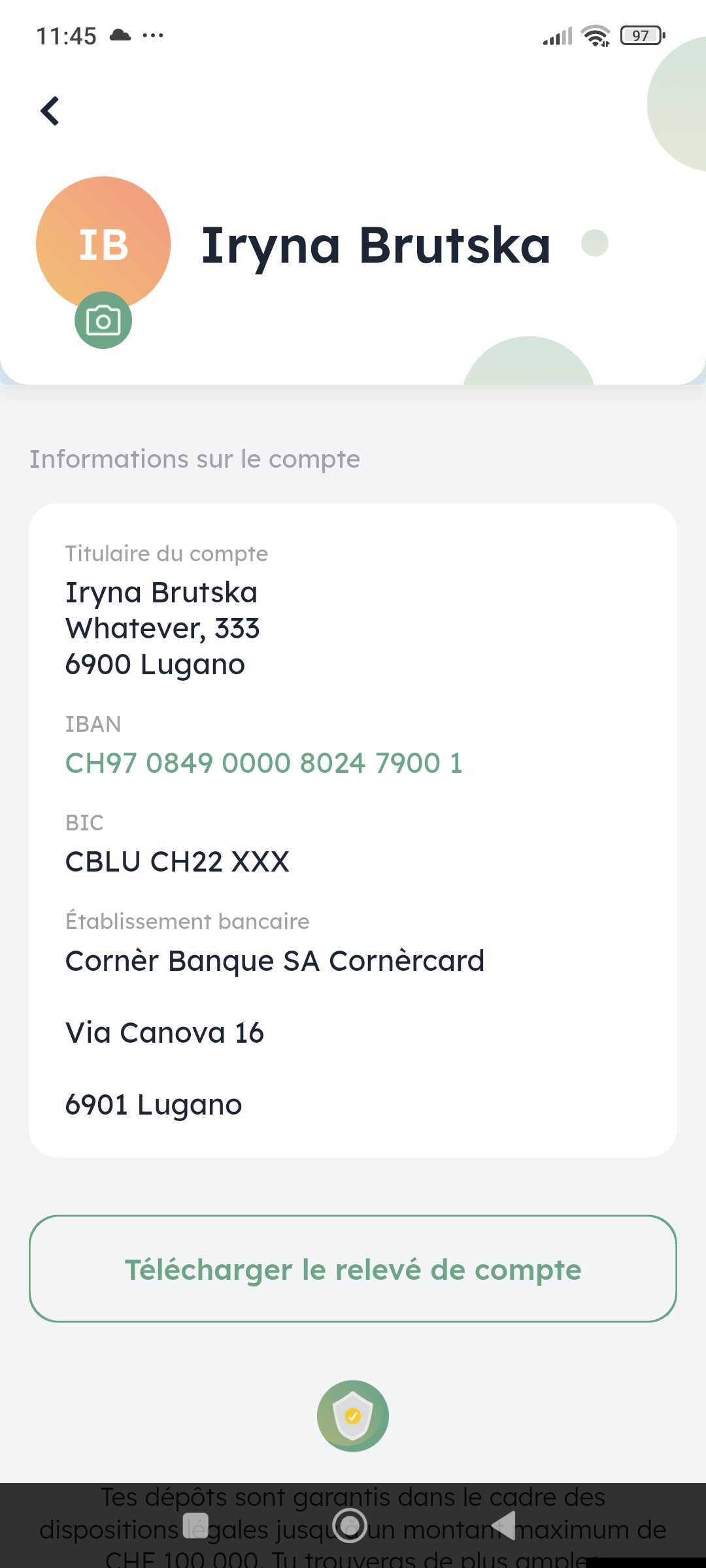Viewport: 706px width, 1568px height.
Task: Change profile photo with camera icon
Action: (103, 320)
